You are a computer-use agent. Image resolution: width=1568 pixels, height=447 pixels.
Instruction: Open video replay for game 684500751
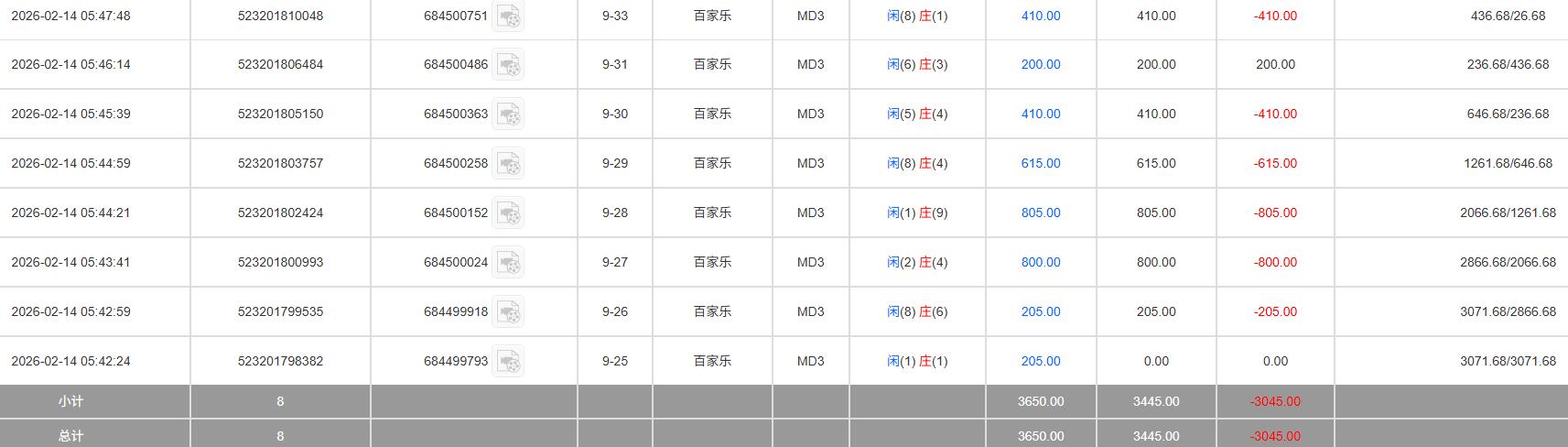point(508,16)
